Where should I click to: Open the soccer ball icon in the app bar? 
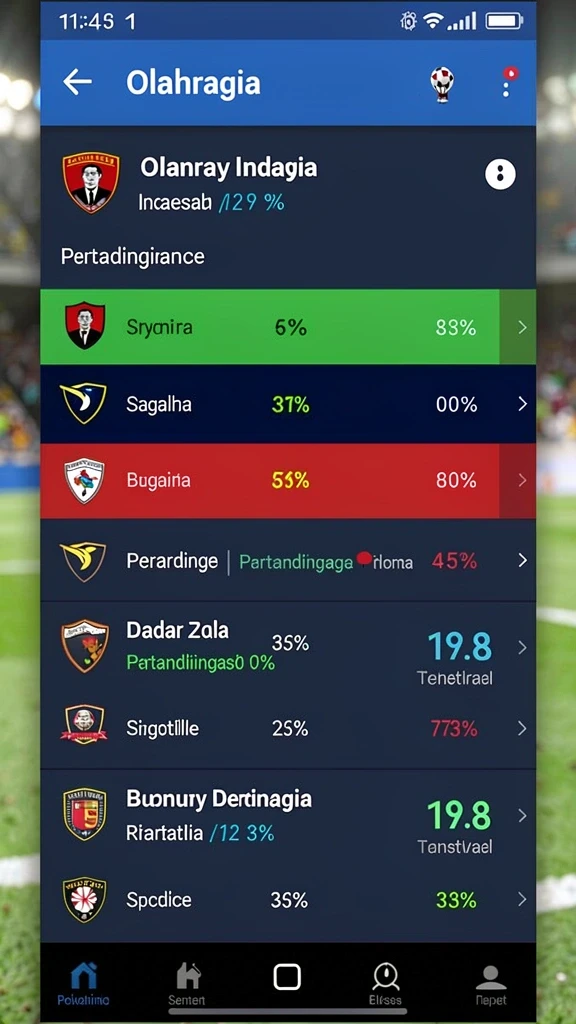(442, 84)
